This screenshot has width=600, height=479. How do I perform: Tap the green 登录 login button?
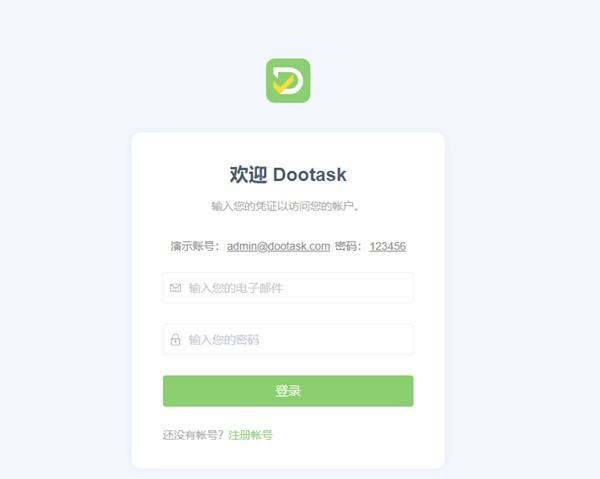(x=288, y=391)
